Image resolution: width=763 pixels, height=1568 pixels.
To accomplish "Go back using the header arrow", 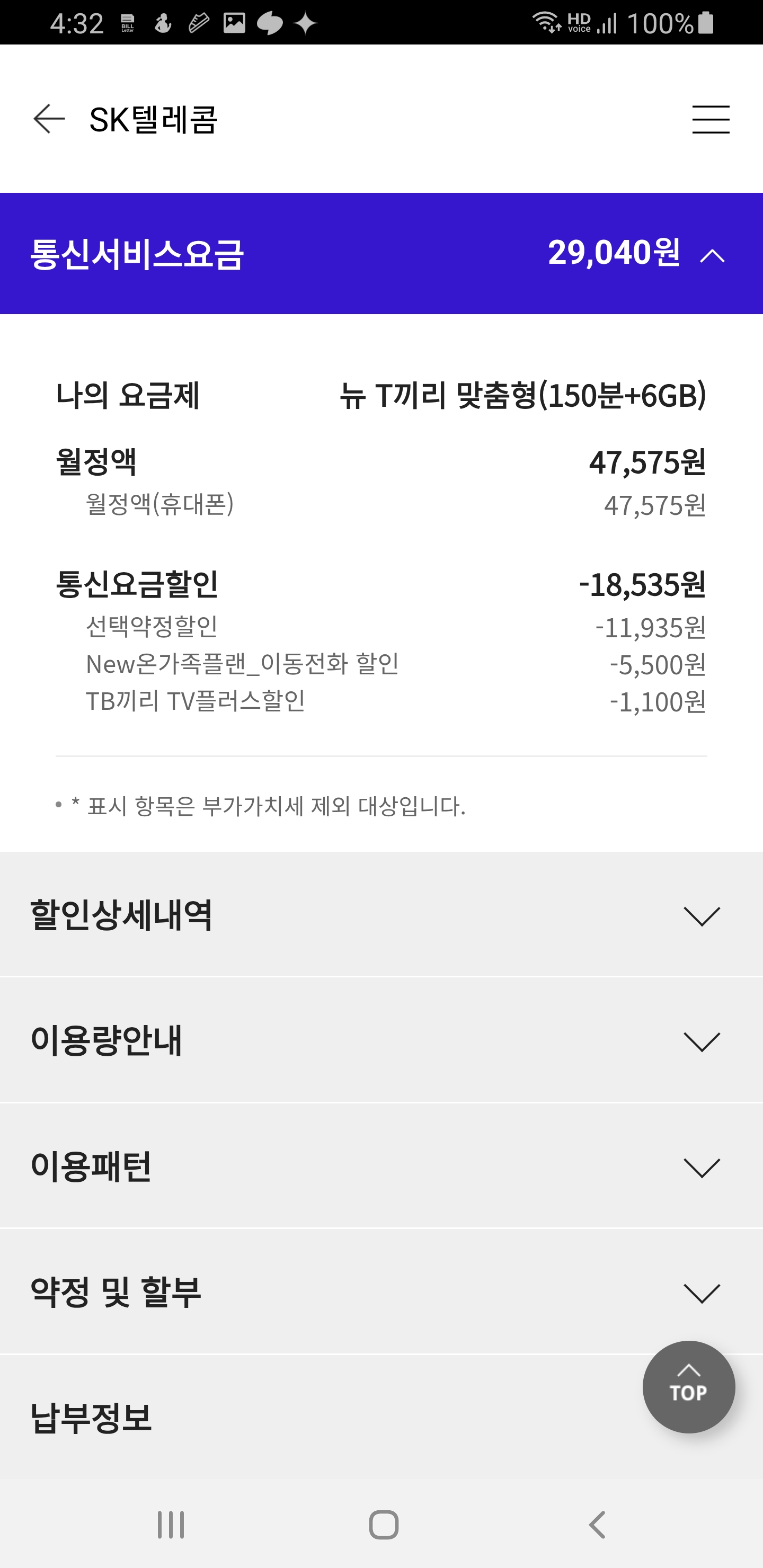I will pos(49,119).
